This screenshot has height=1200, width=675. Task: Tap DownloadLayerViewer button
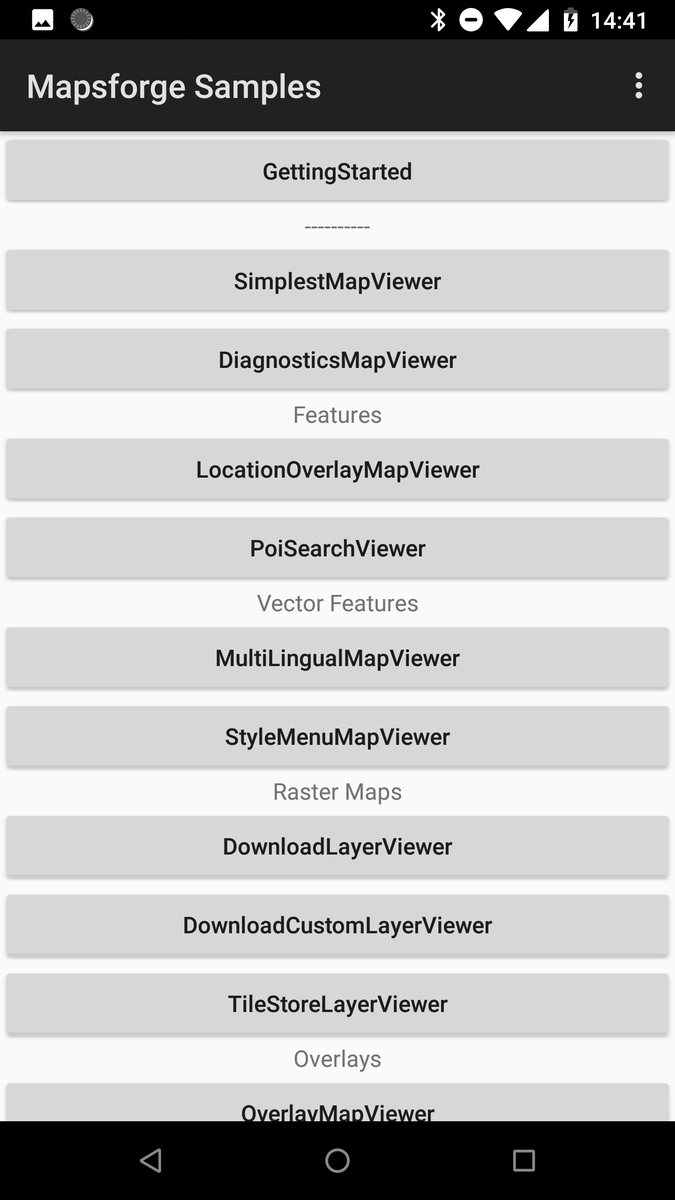(337, 847)
